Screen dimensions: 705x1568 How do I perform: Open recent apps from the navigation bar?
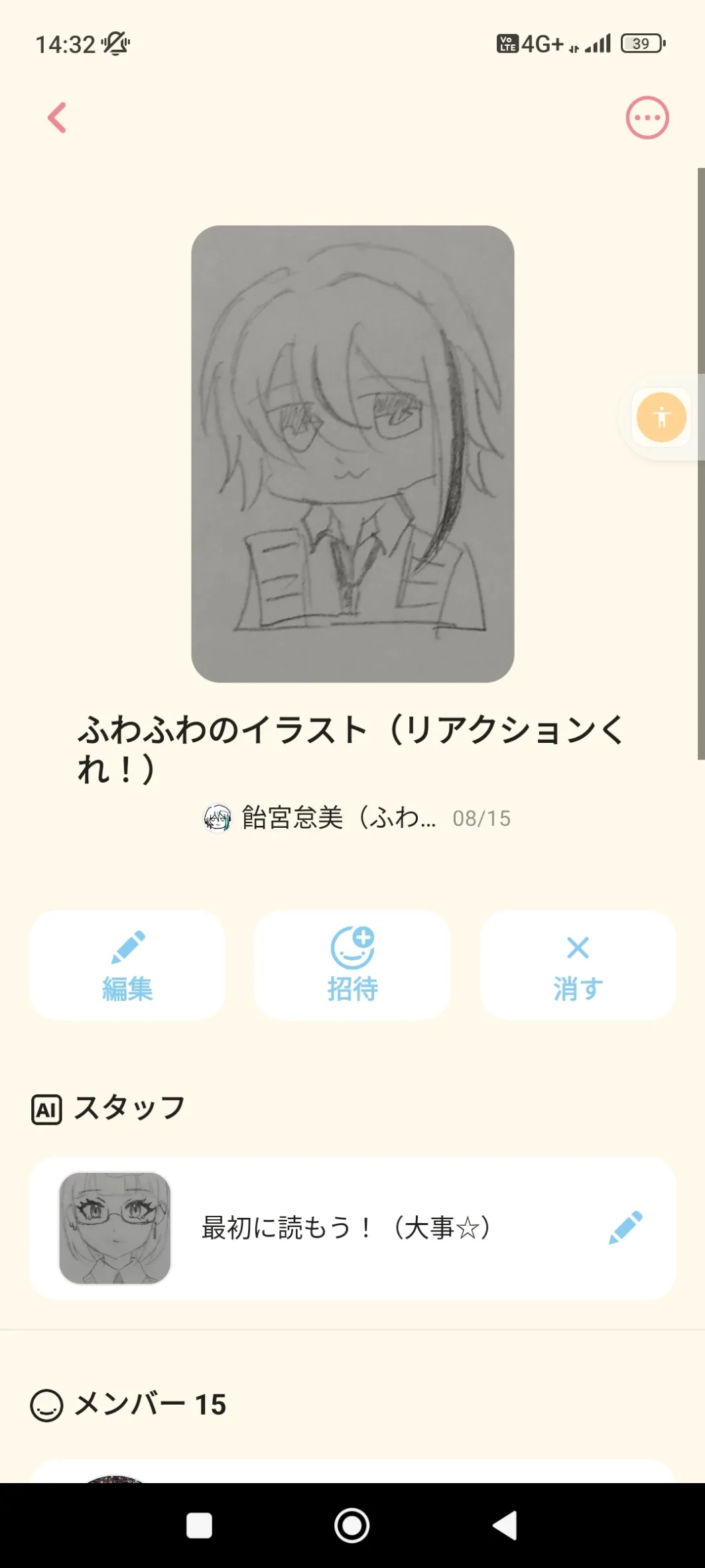[200, 1525]
